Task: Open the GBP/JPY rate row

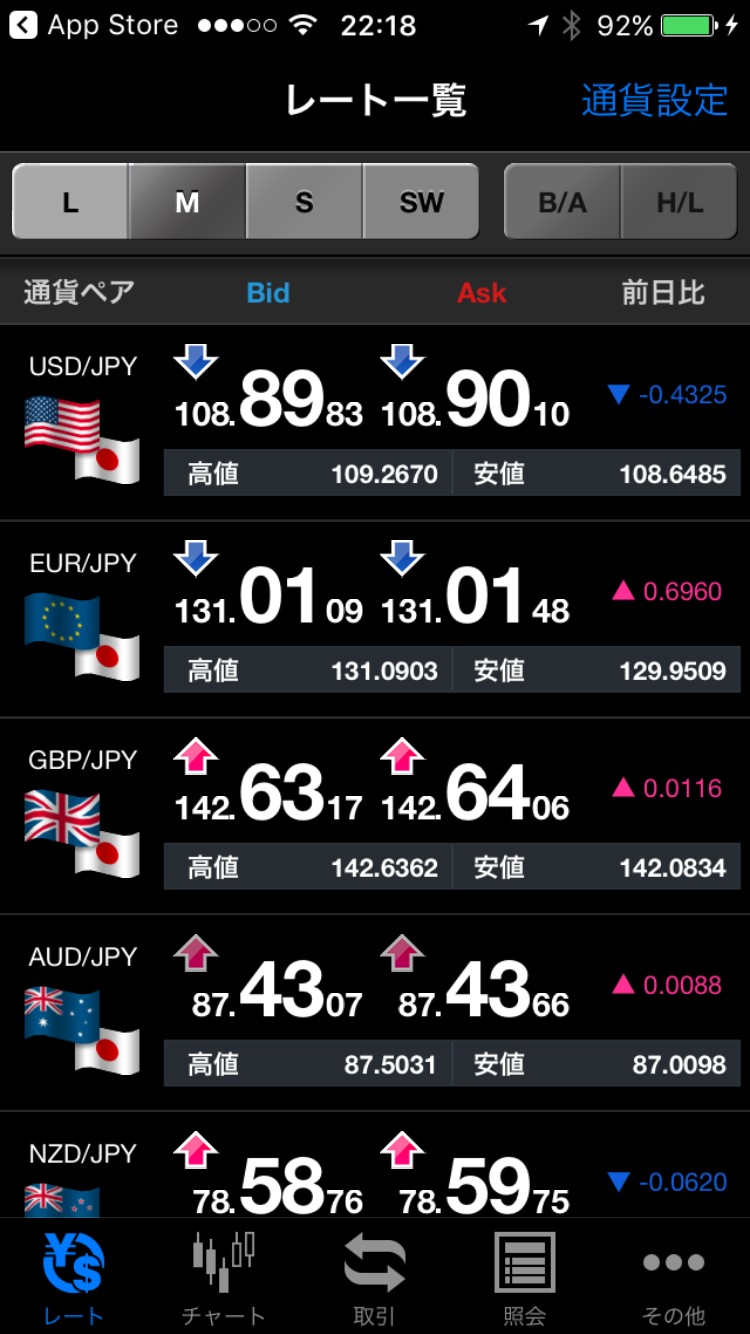Action: pyautogui.click(x=375, y=816)
